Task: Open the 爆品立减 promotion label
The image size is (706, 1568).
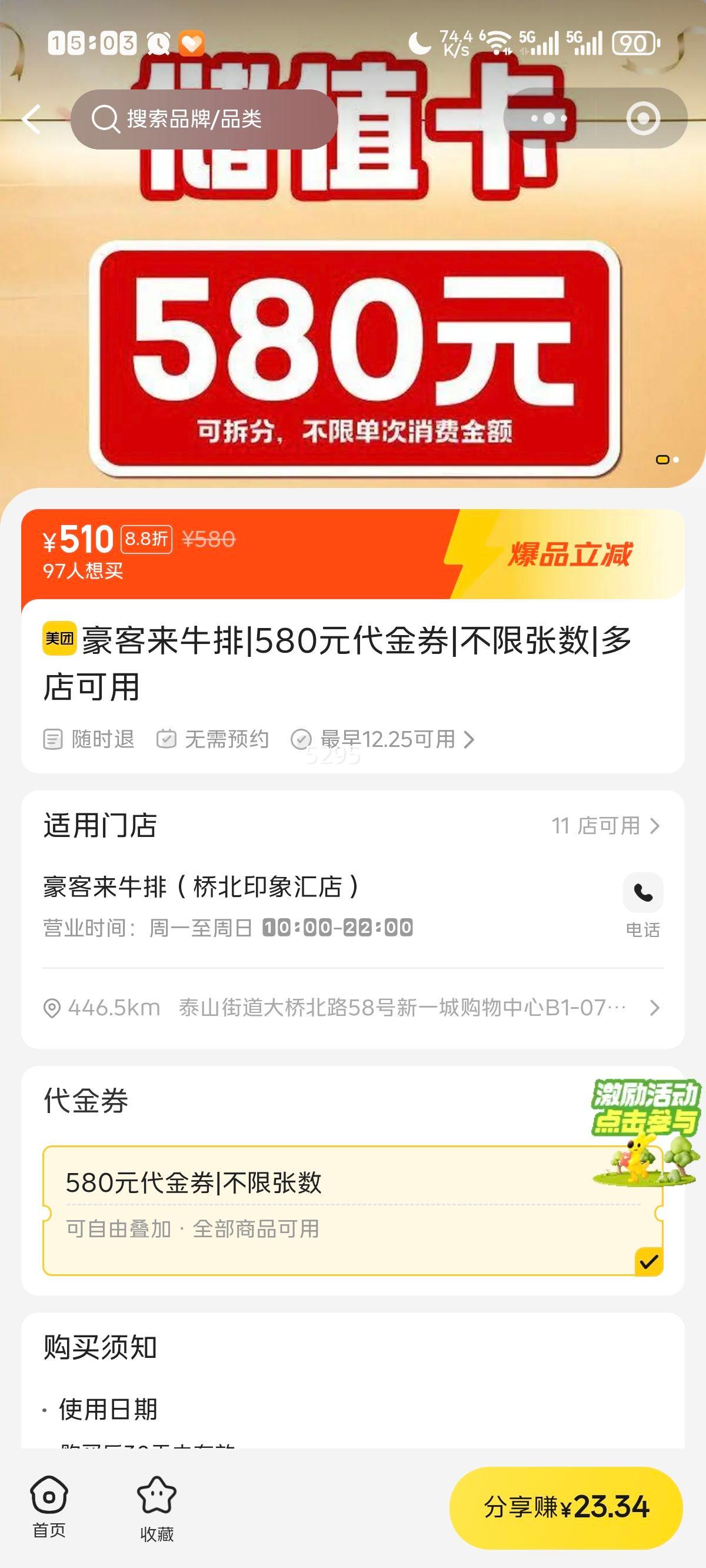Action: [x=569, y=554]
